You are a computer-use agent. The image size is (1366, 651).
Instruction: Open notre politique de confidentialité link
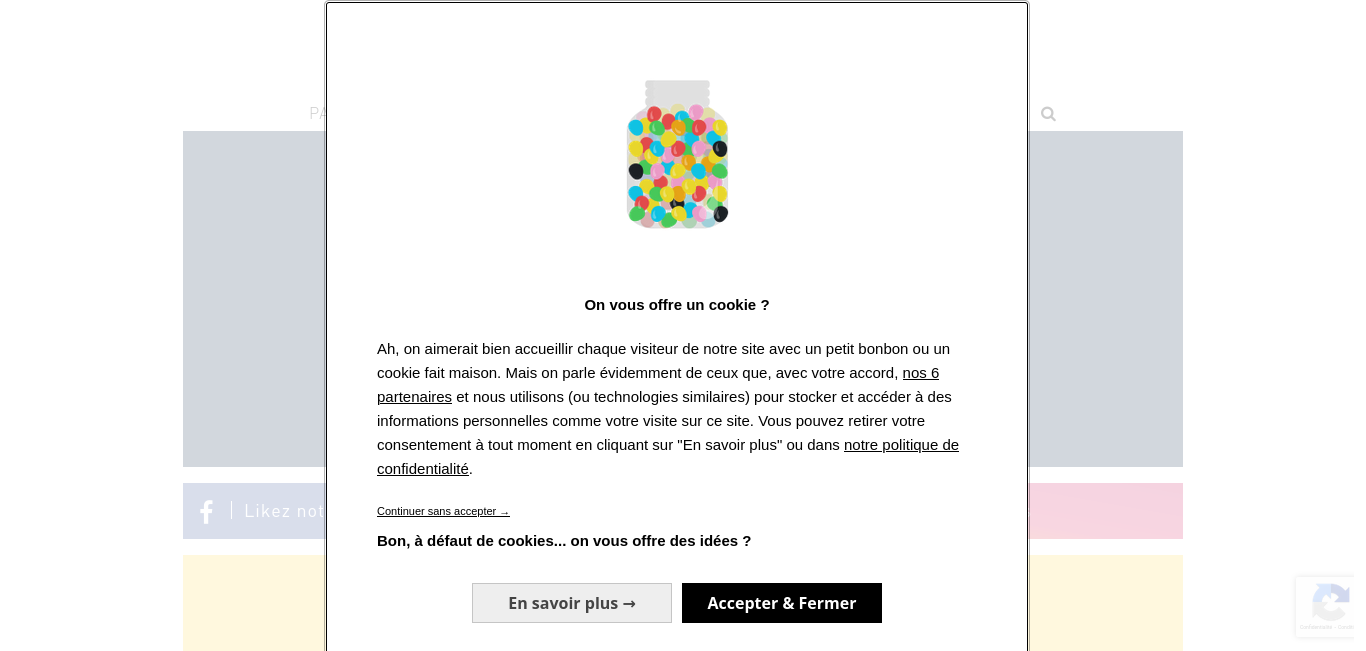click(x=900, y=445)
